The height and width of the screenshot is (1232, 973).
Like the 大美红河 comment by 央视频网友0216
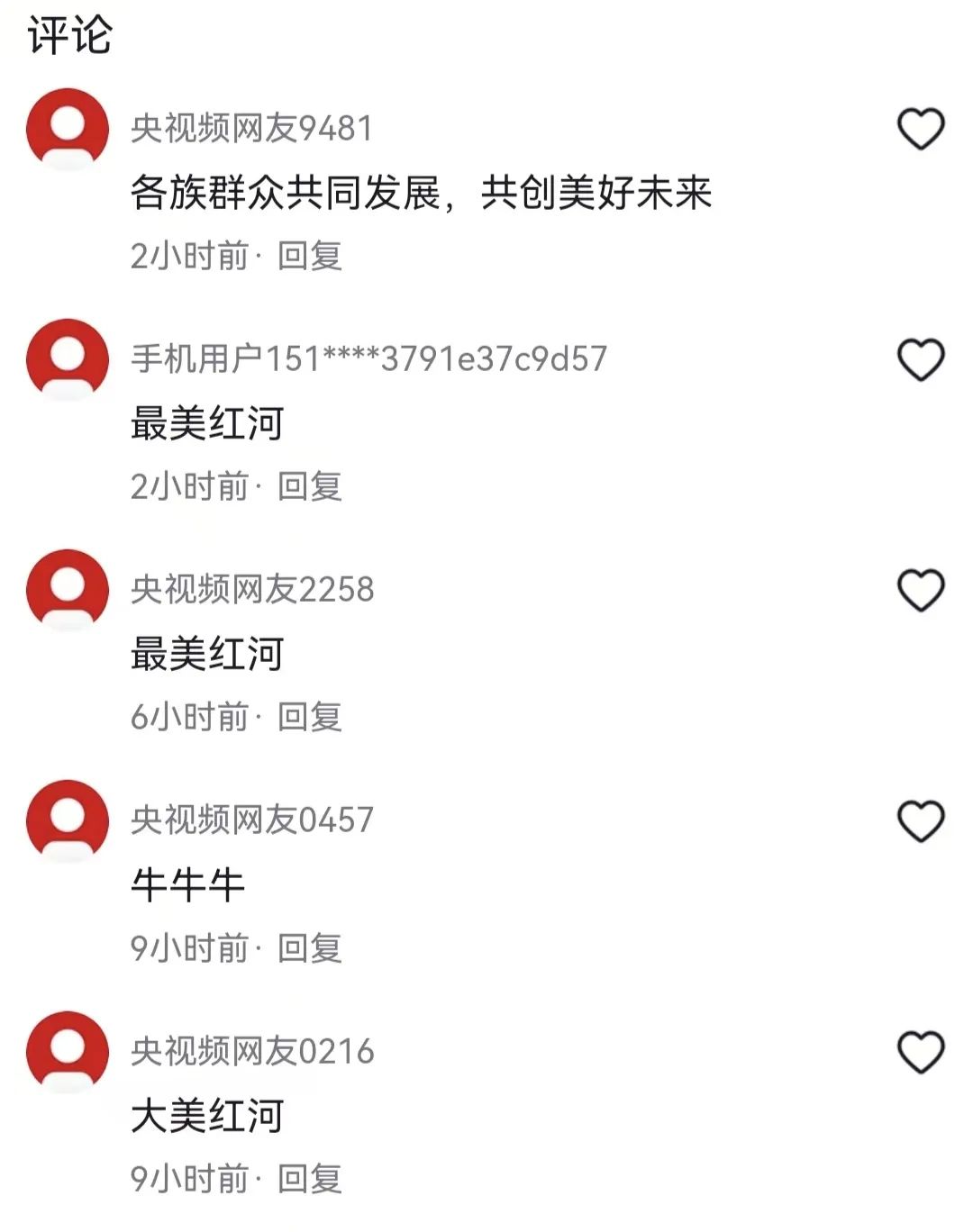click(x=921, y=1052)
